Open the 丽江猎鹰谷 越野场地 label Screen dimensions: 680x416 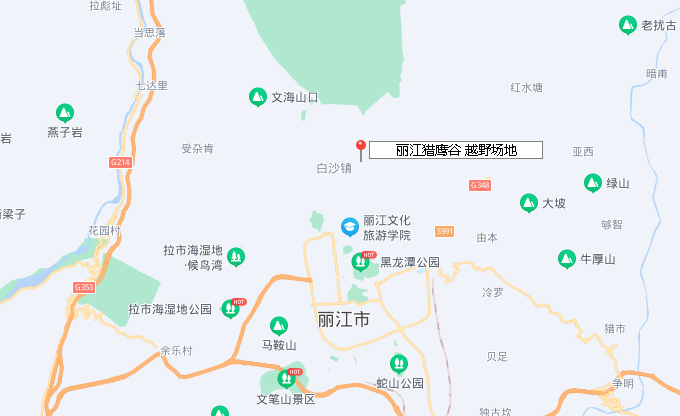click(456, 150)
